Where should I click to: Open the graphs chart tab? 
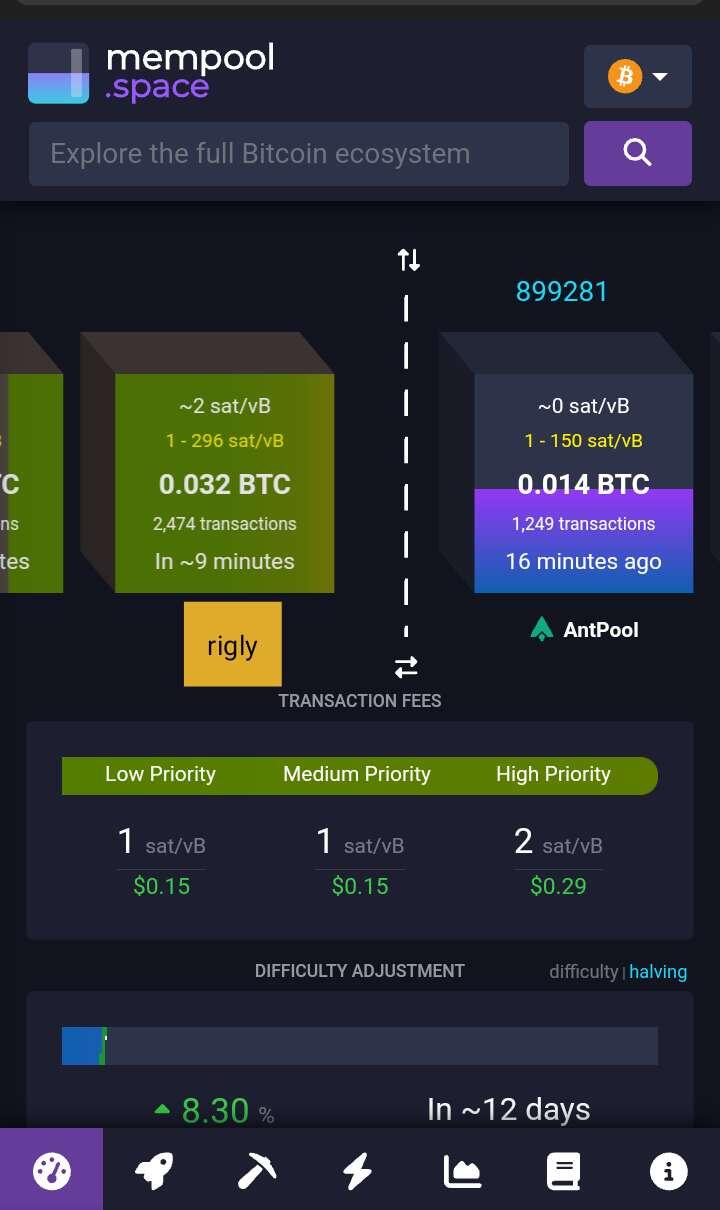pos(463,1169)
